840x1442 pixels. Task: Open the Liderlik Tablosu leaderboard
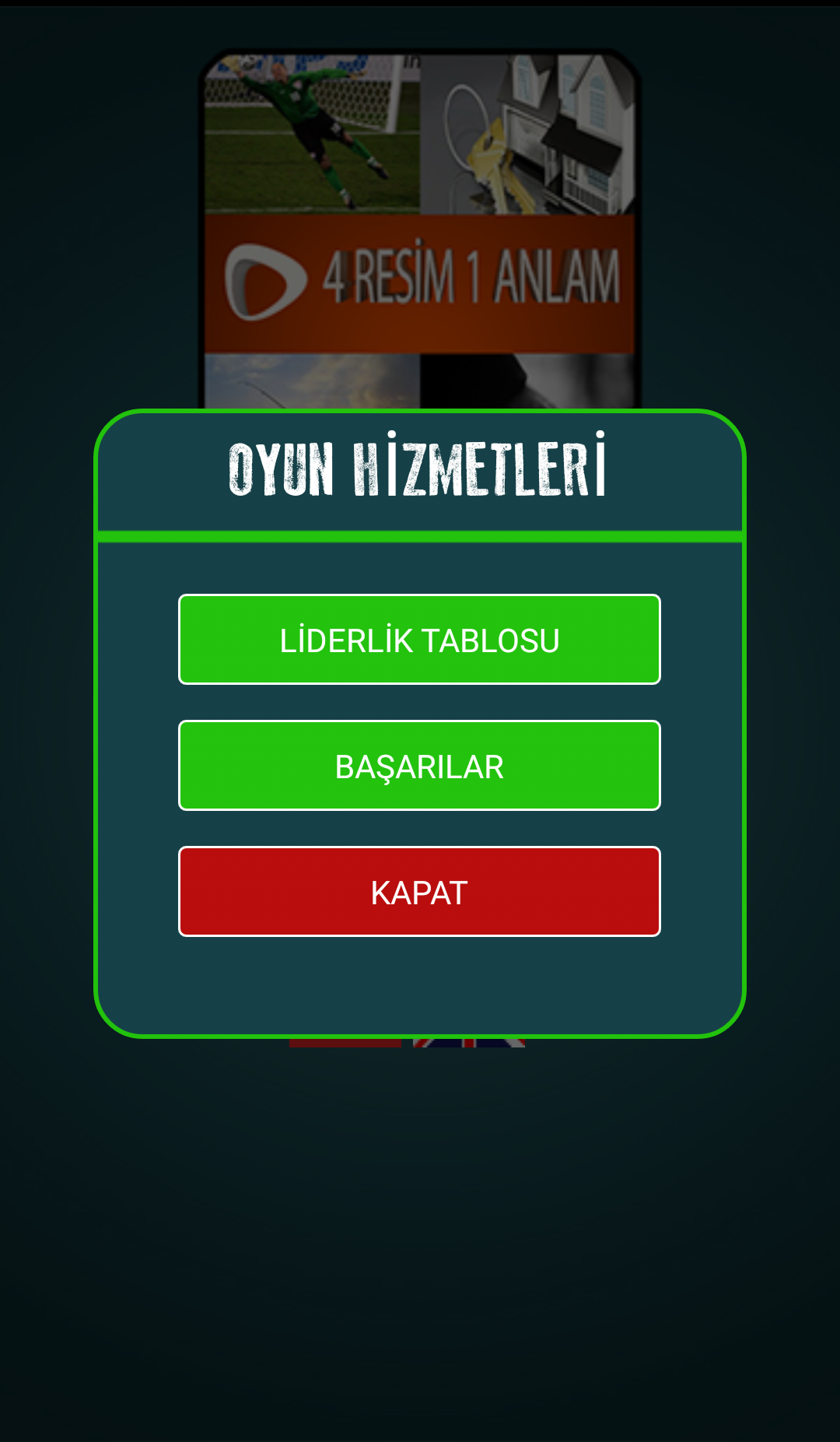419,640
